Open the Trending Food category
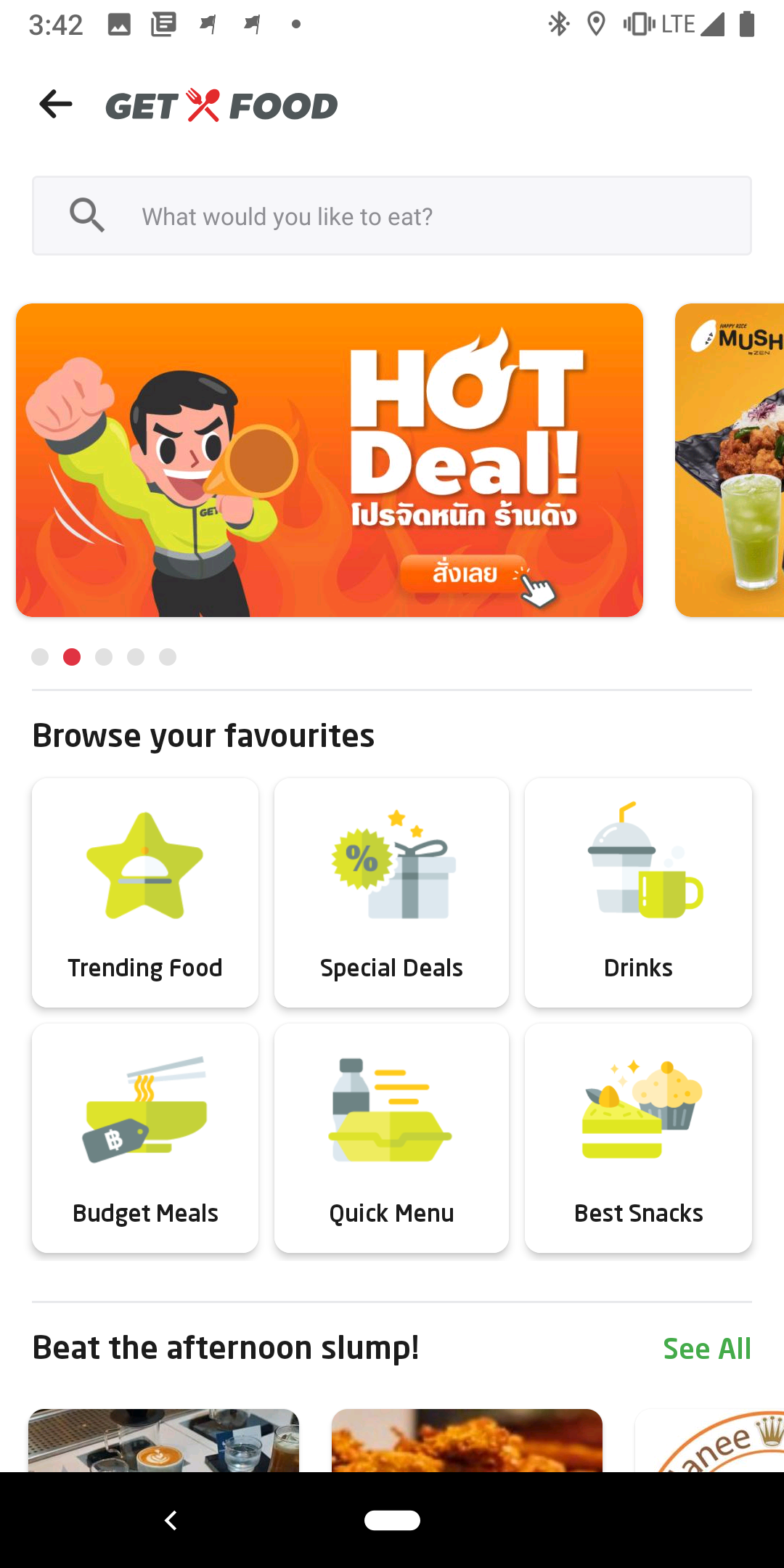 (145, 893)
